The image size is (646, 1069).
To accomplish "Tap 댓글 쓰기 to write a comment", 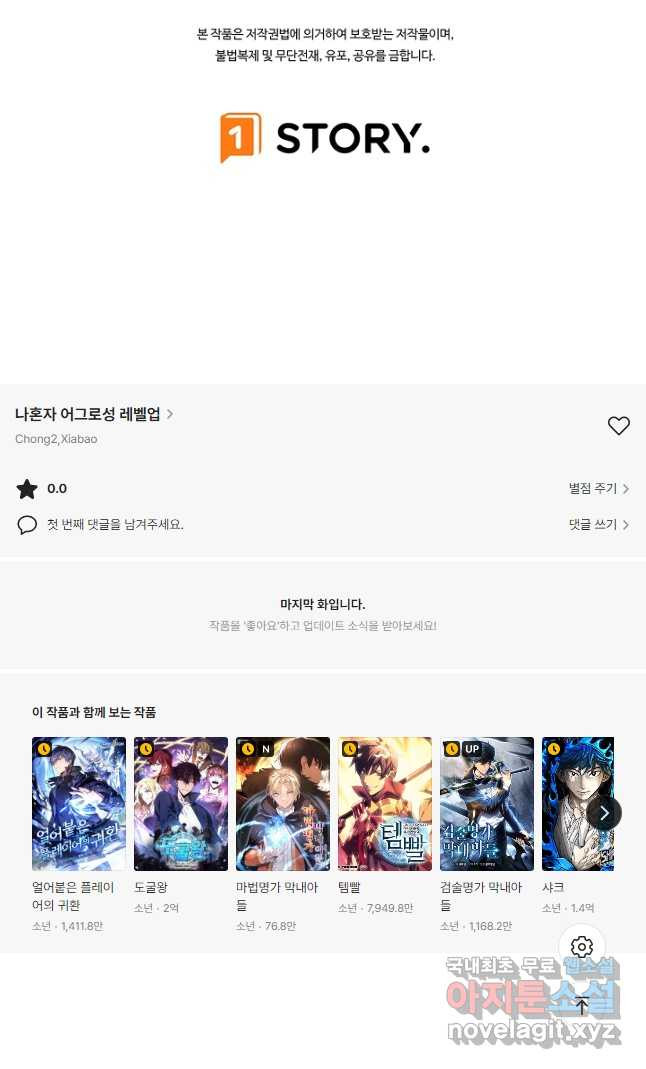I will 598,524.
